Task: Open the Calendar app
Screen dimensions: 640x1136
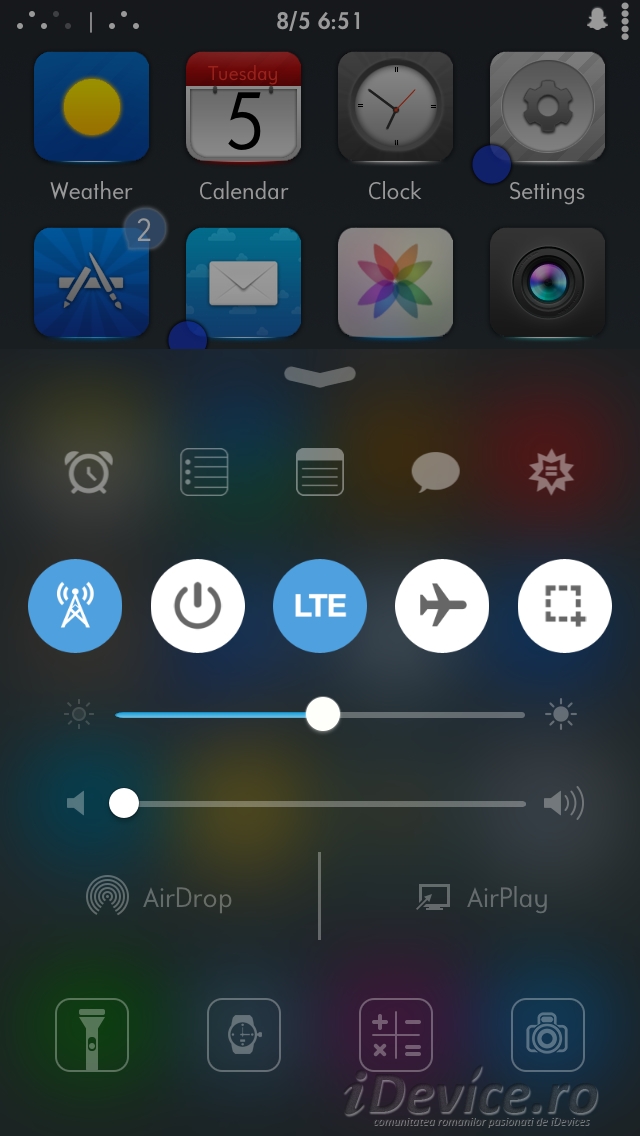Action: (x=244, y=106)
